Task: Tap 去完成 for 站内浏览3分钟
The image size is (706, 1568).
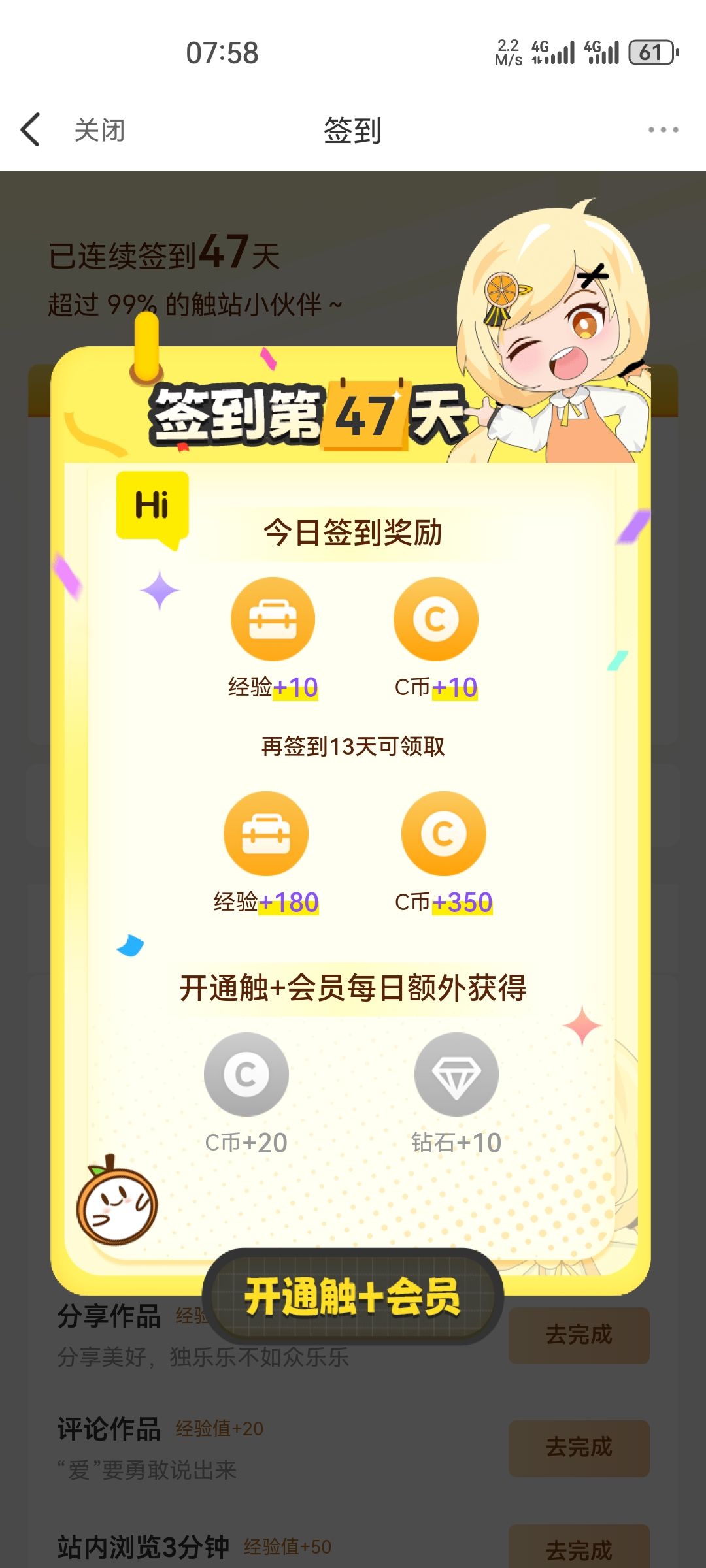Action: 579,1548
